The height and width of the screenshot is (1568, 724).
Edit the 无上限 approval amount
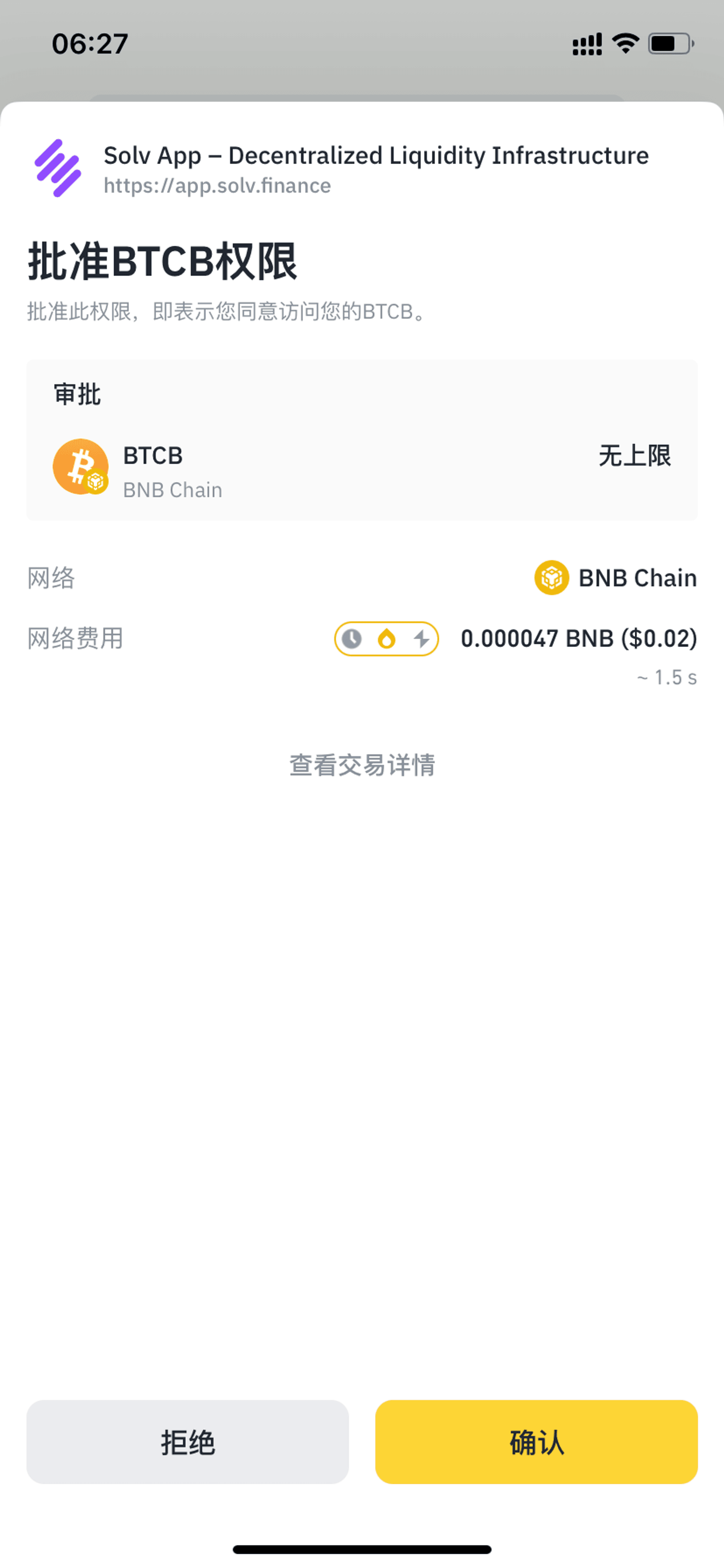[x=634, y=455]
